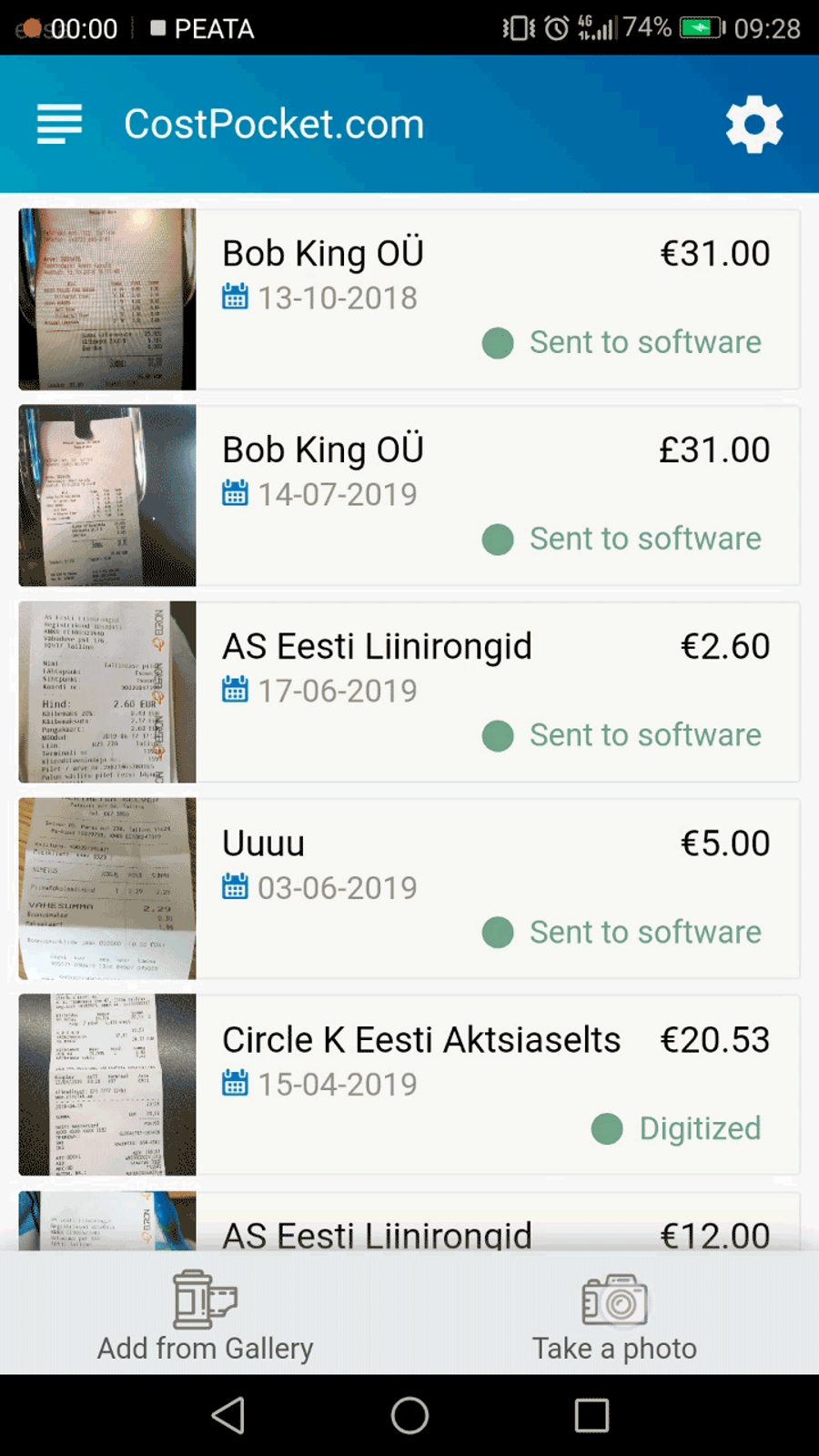Tap the Android home circle button
The width and height of the screenshot is (819, 1456).
click(409, 1416)
